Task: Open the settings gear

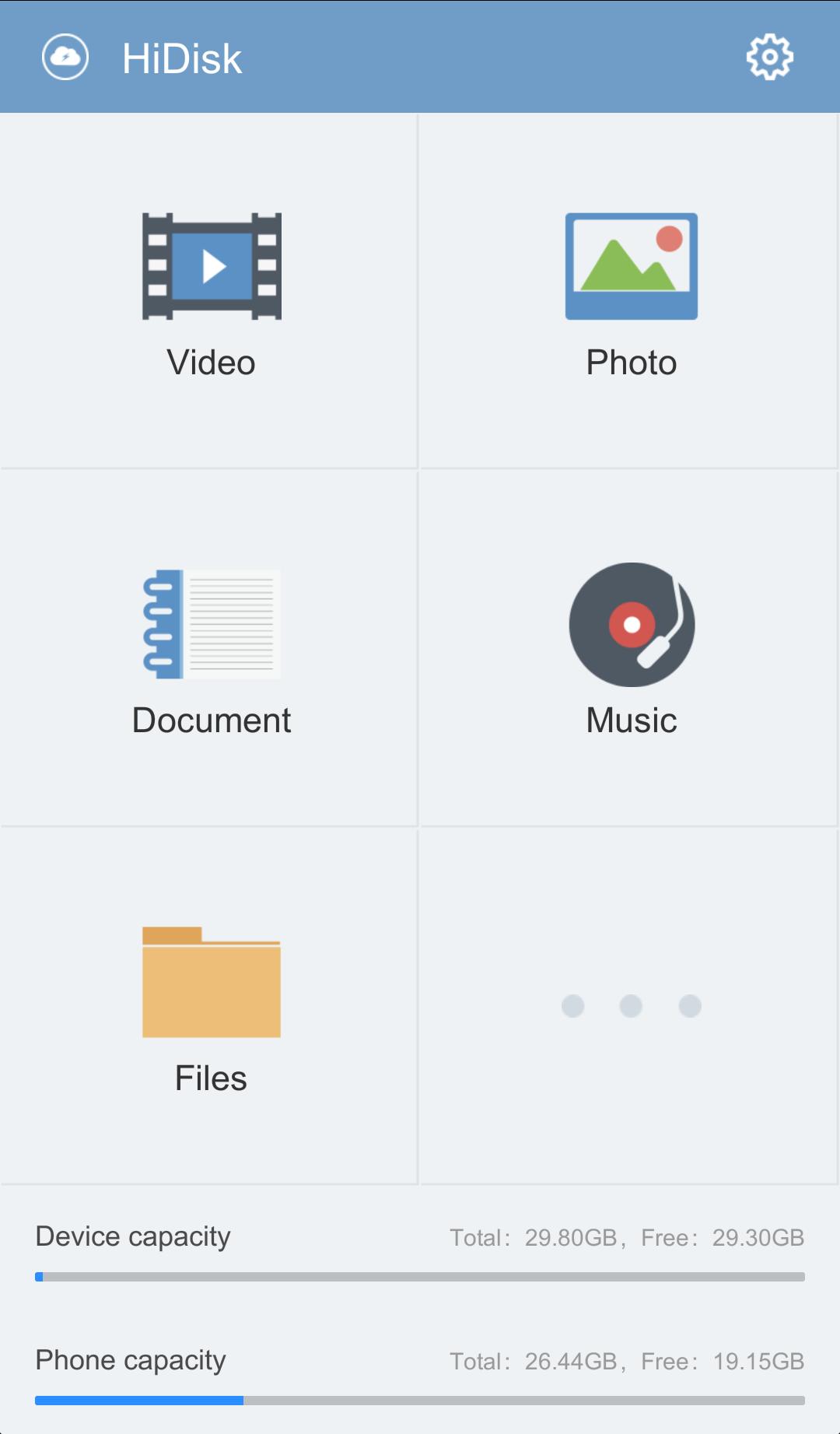Action: pos(769,57)
